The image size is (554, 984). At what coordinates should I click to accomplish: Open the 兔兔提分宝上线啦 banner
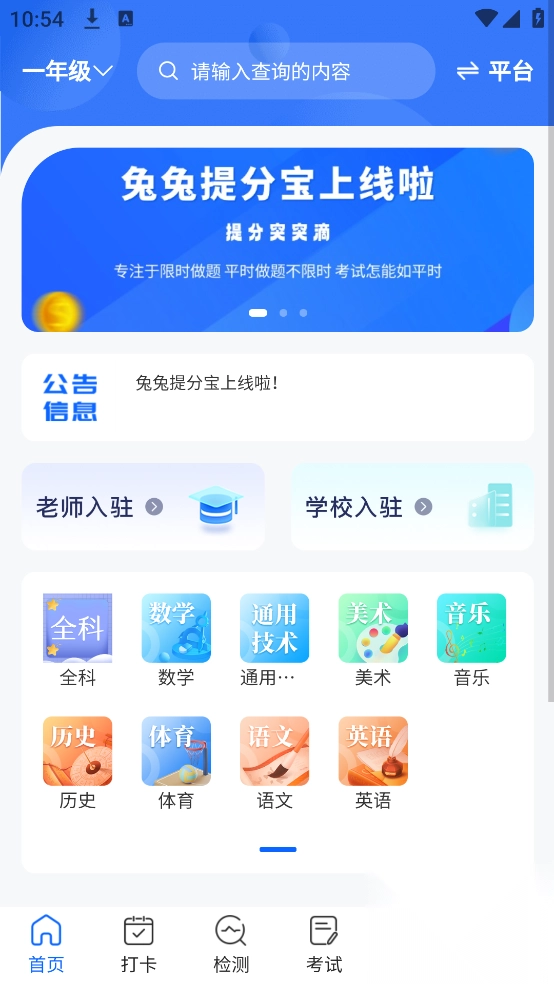[277, 240]
